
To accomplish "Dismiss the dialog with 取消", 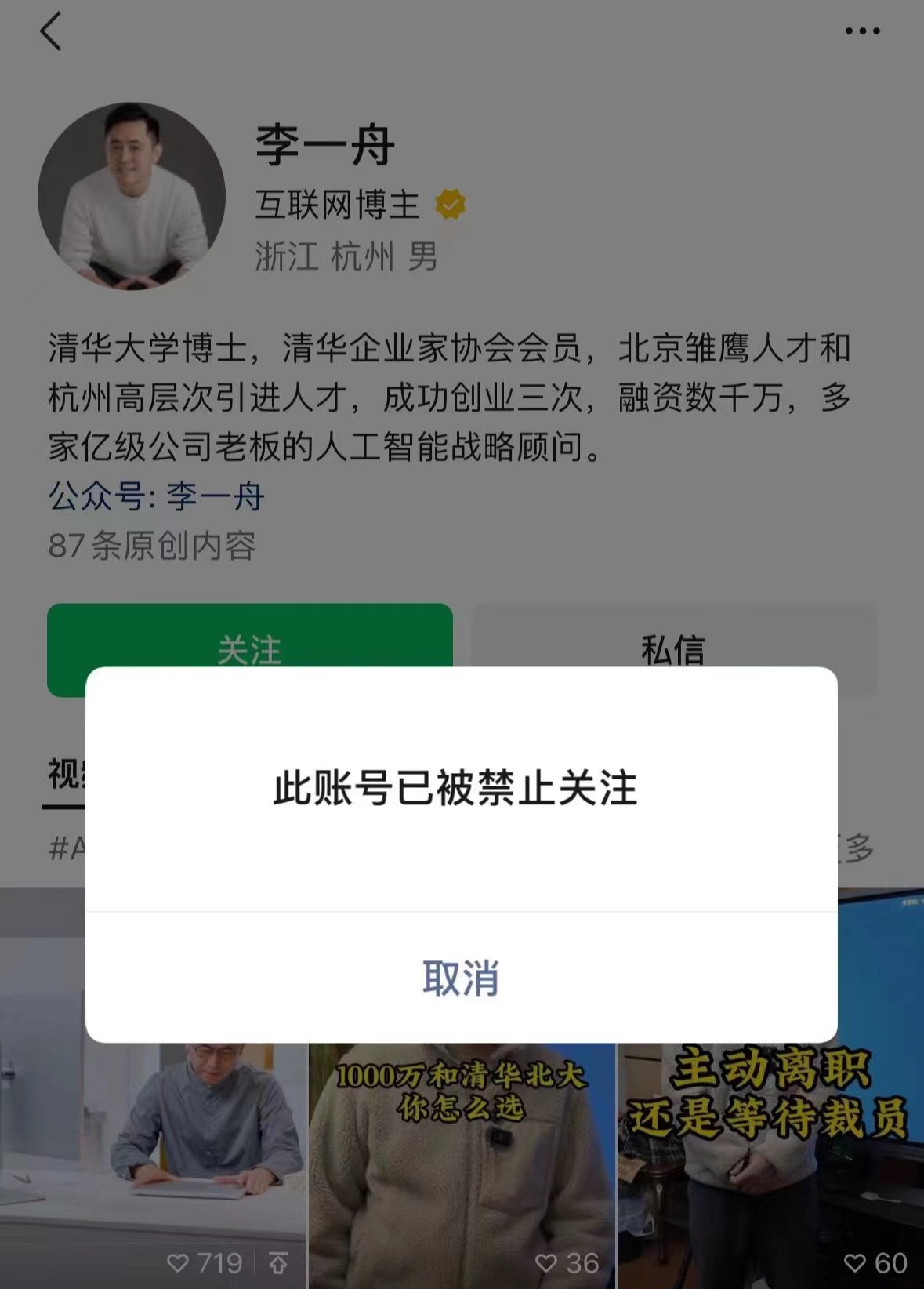I will tap(461, 978).
